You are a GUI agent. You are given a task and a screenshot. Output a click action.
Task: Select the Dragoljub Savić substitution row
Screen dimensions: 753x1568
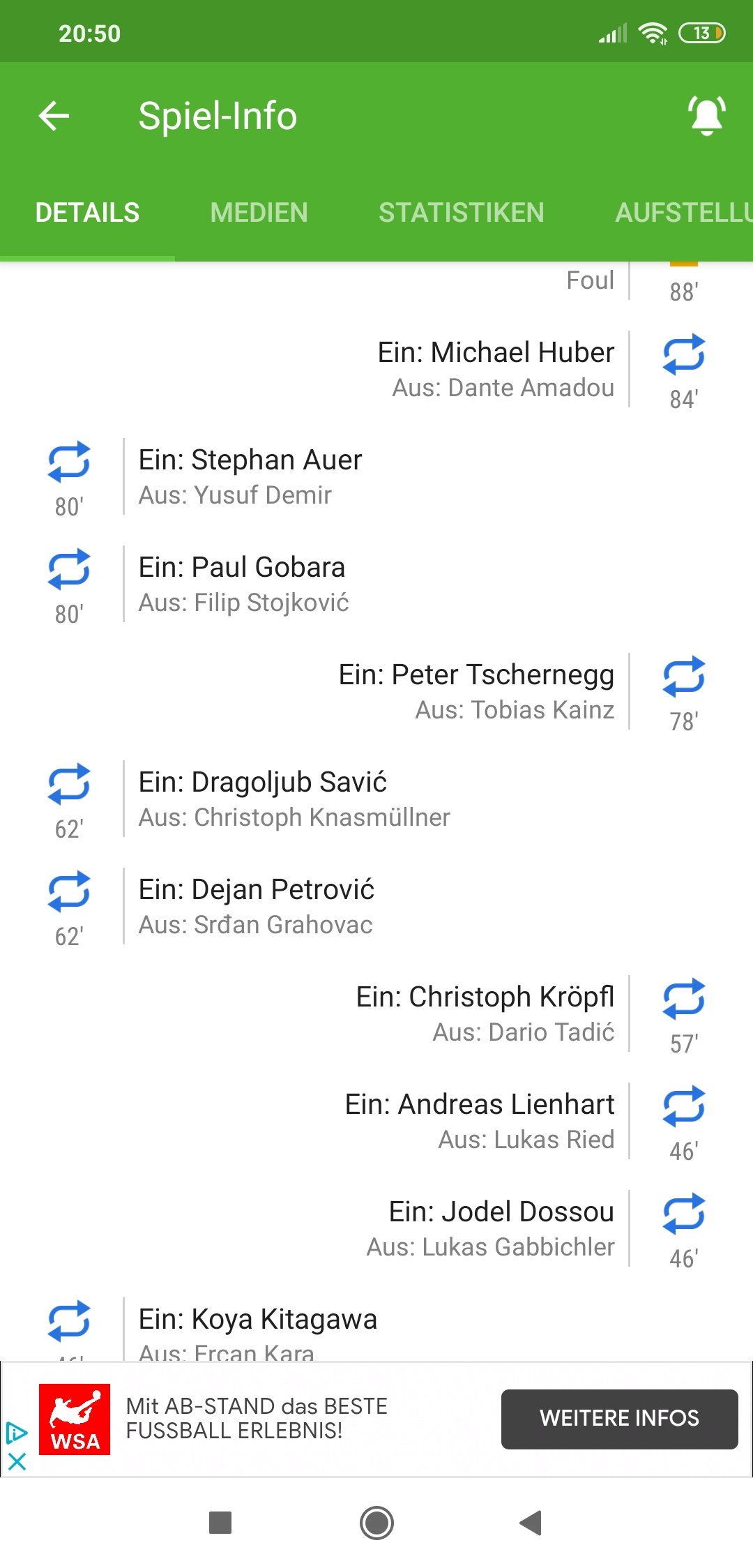click(x=376, y=799)
